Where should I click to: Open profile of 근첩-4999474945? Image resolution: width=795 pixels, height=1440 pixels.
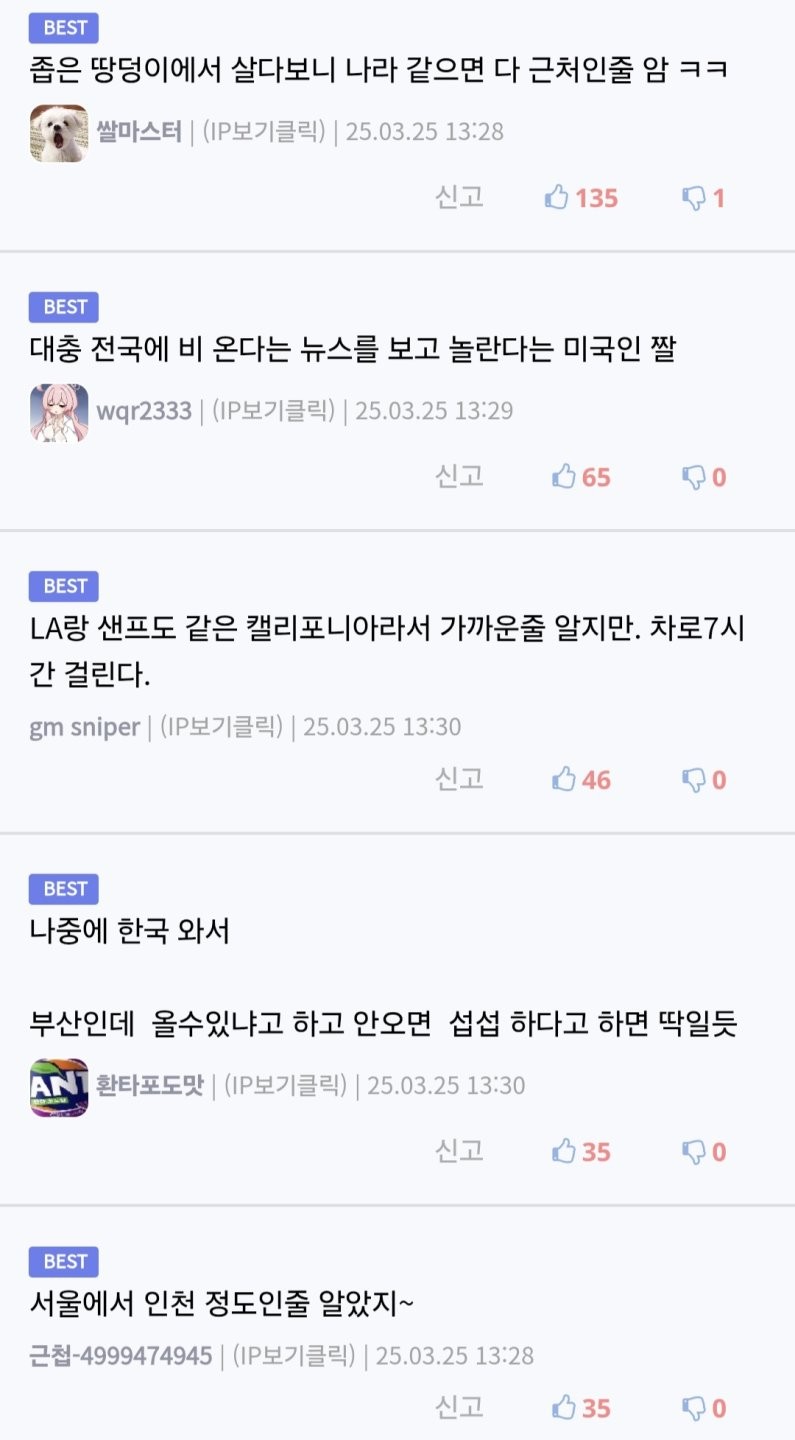[x=121, y=1356]
